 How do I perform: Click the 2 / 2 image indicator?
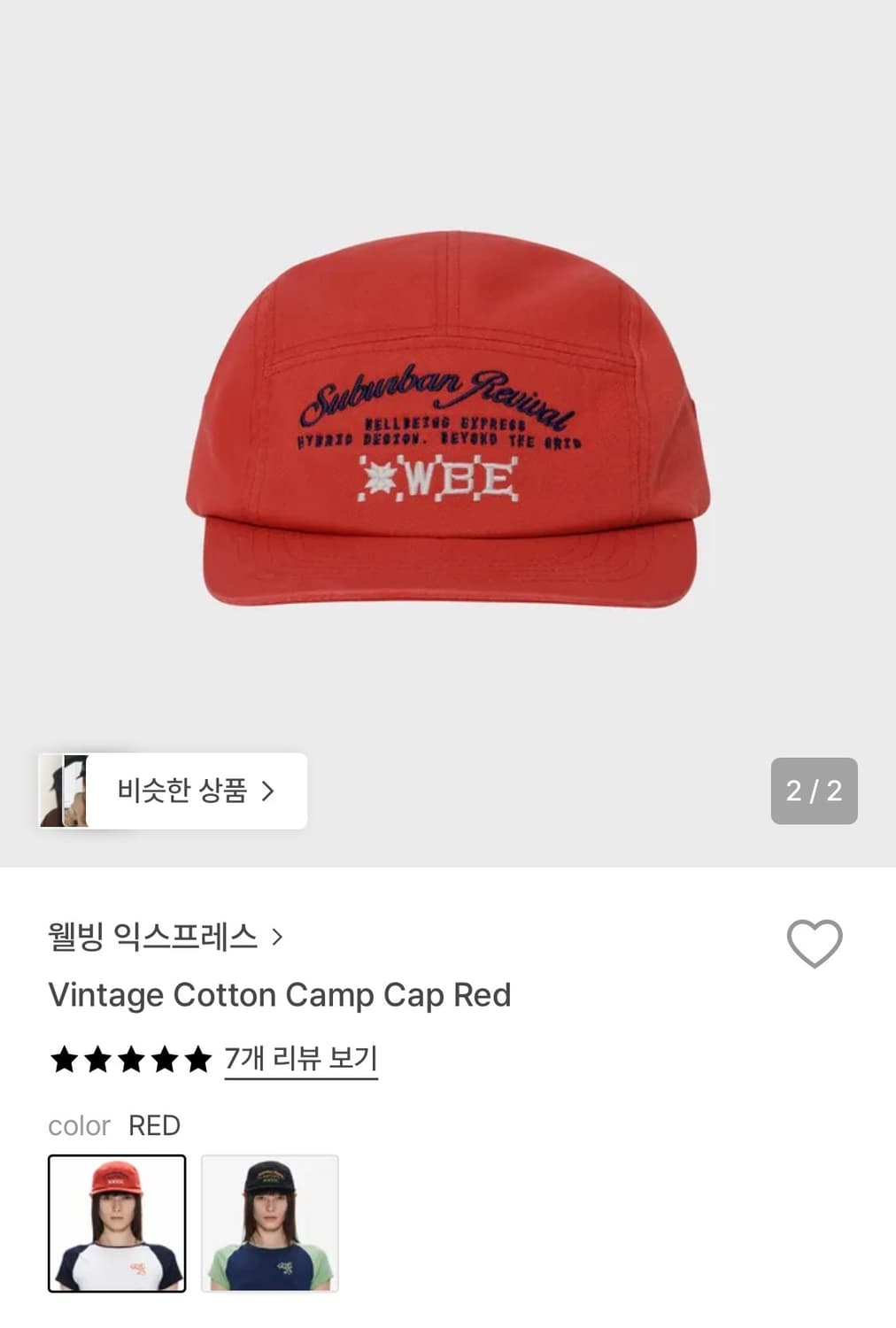click(813, 791)
